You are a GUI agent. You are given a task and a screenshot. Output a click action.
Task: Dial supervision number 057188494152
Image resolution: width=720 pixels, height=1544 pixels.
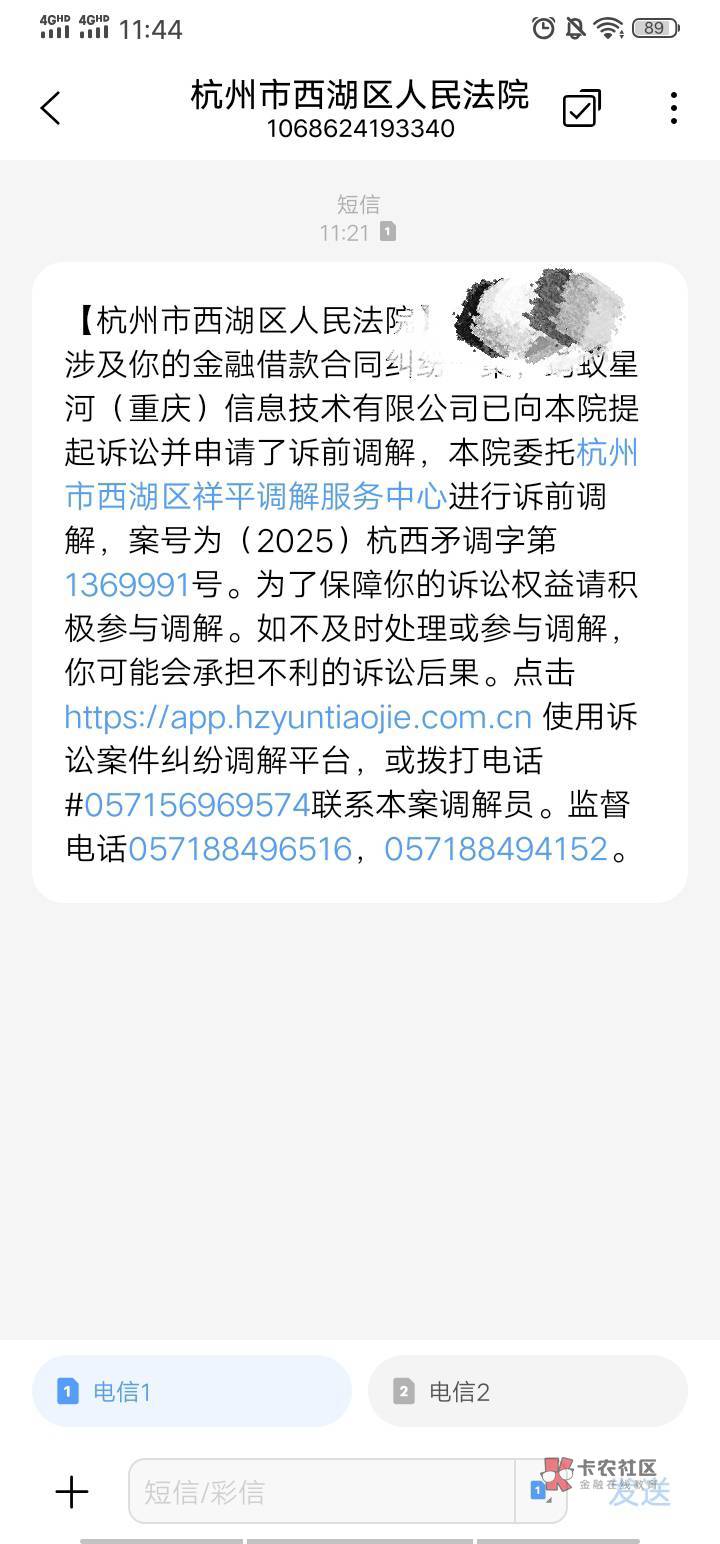[x=496, y=849]
